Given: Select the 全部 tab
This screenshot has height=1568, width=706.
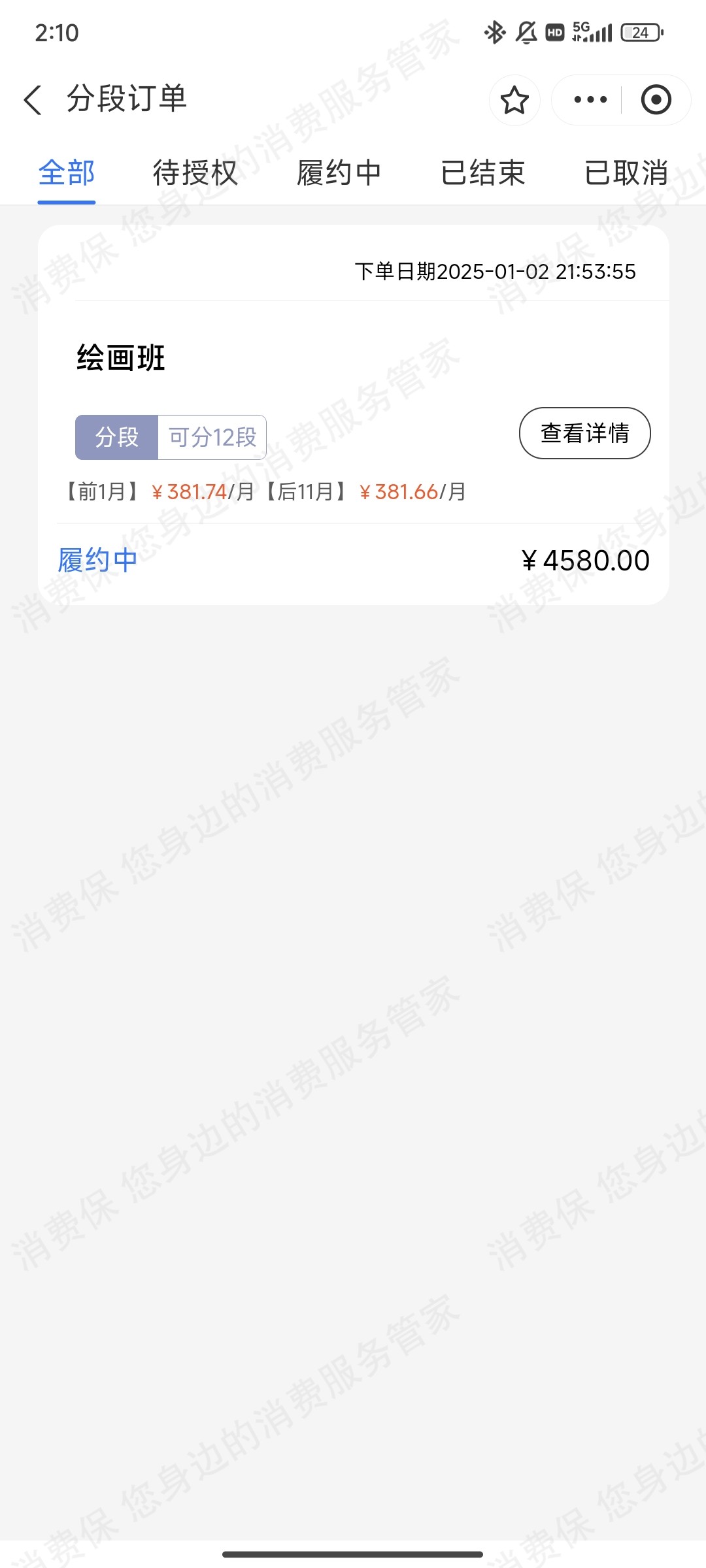Looking at the screenshot, I should click(x=67, y=173).
